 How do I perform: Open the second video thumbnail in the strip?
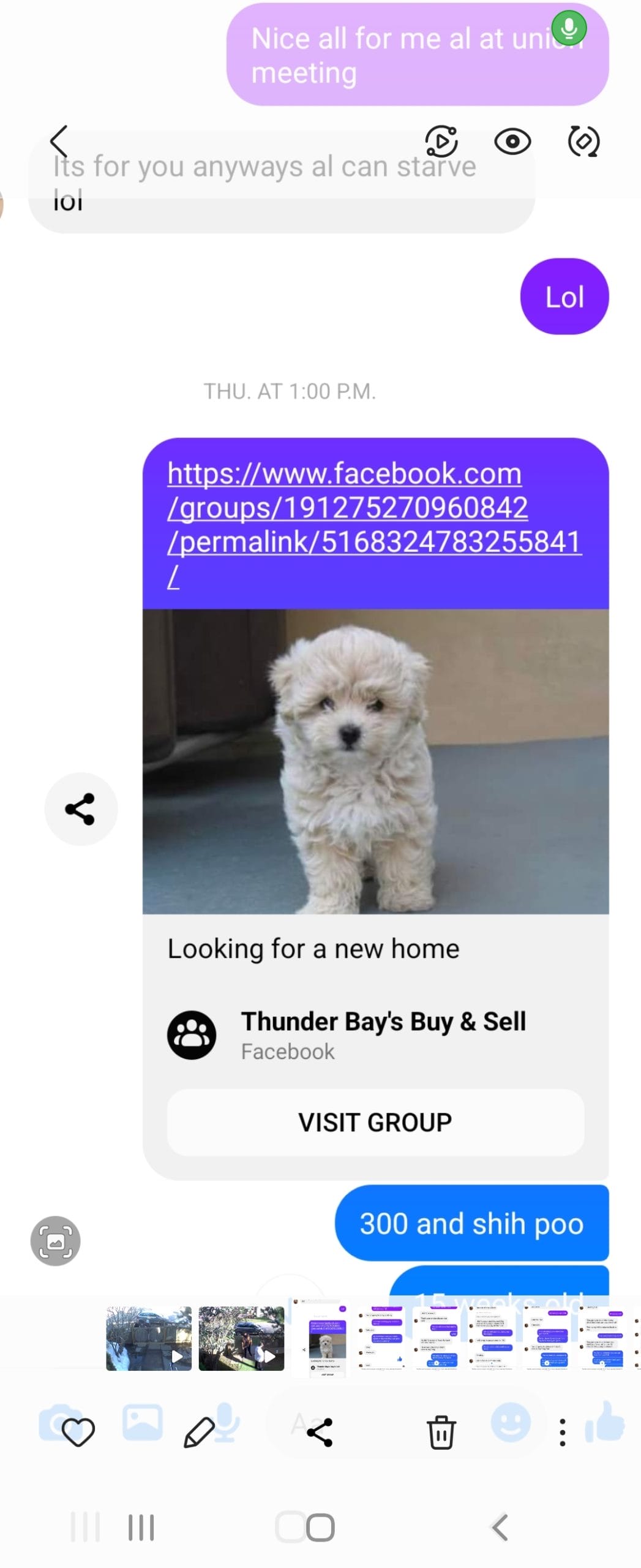click(x=241, y=1338)
